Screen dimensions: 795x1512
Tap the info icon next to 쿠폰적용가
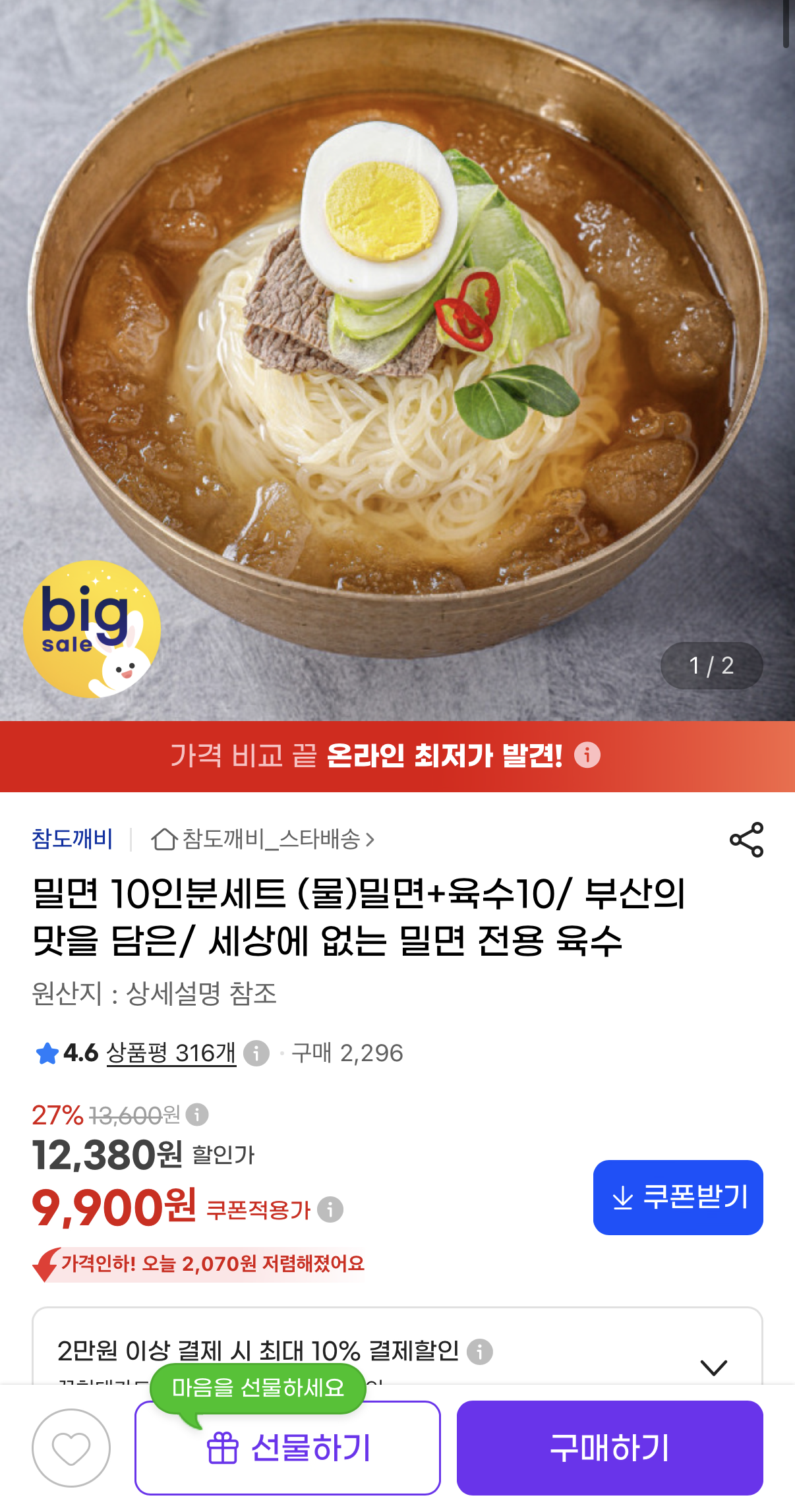(x=330, y=1209)
